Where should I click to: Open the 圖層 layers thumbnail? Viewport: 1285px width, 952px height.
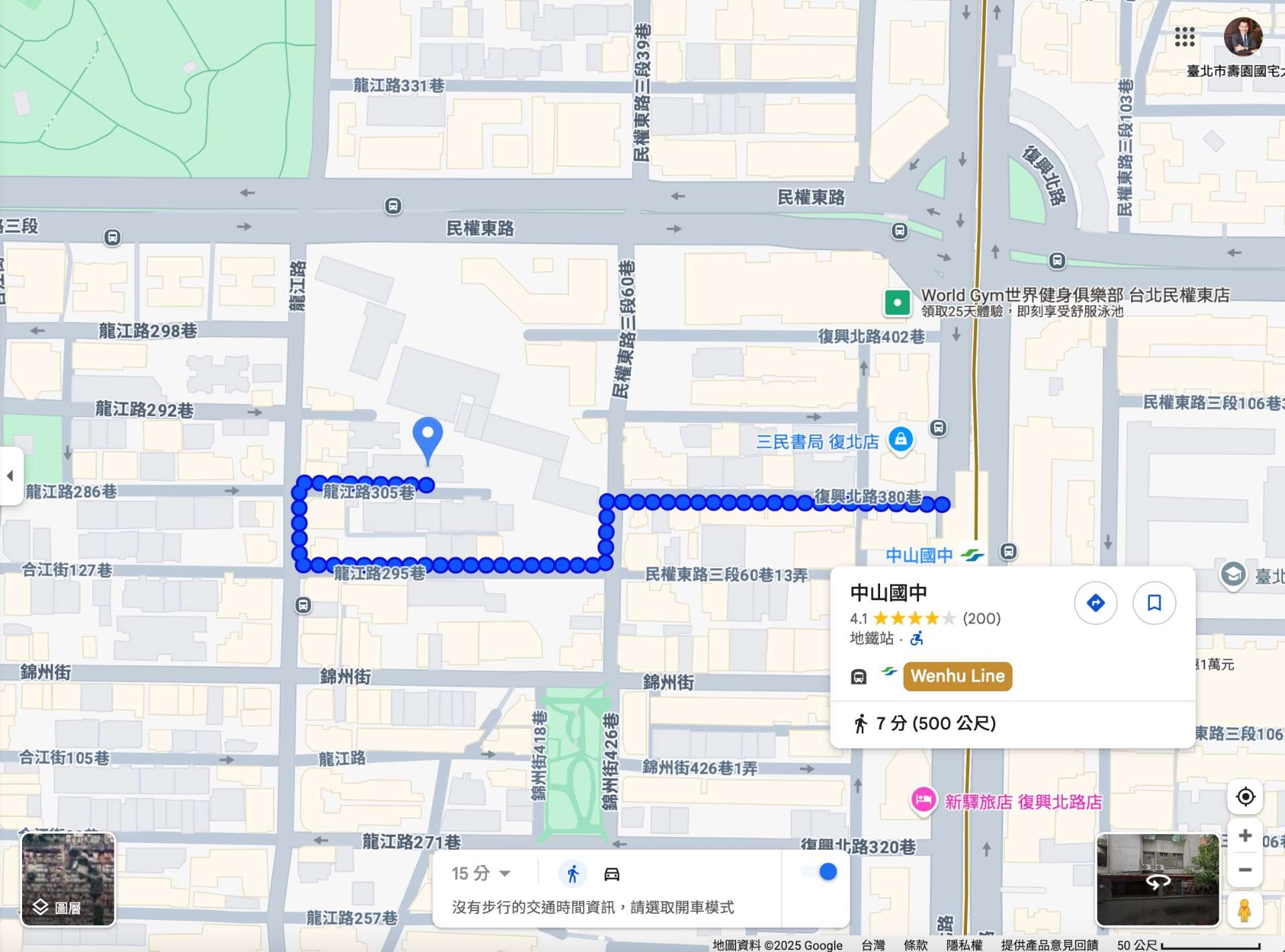(68, 879)
